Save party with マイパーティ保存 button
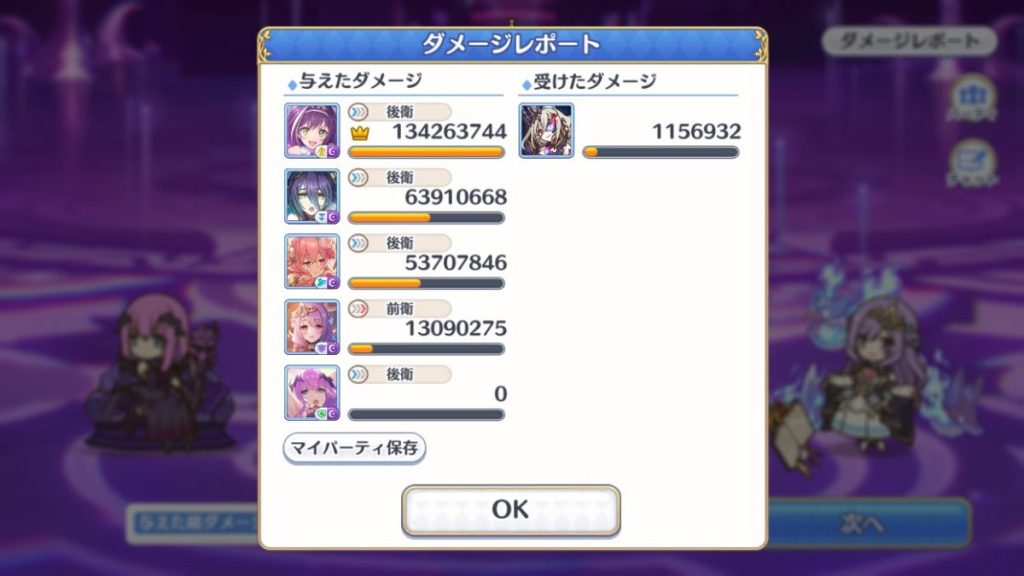Screen dimensions: 1024x576 (x=355, y=448)
